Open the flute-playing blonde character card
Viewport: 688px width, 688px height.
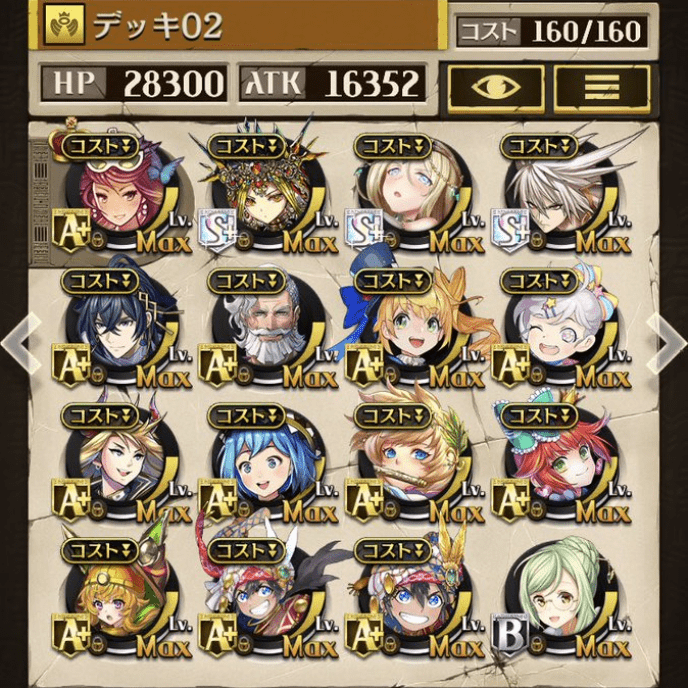point(412,467)
